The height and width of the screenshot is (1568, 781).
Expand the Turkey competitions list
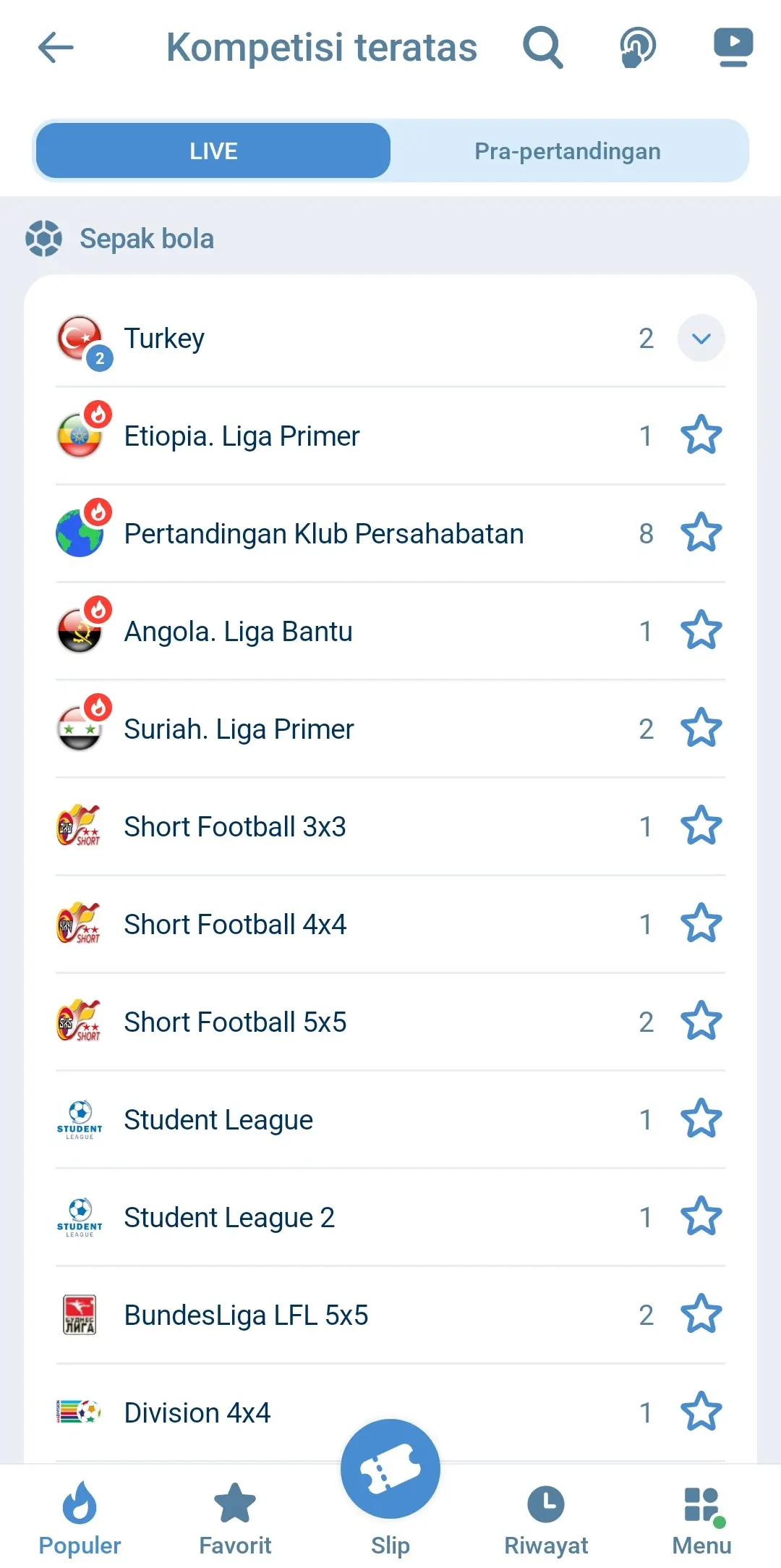coord(700,338)
